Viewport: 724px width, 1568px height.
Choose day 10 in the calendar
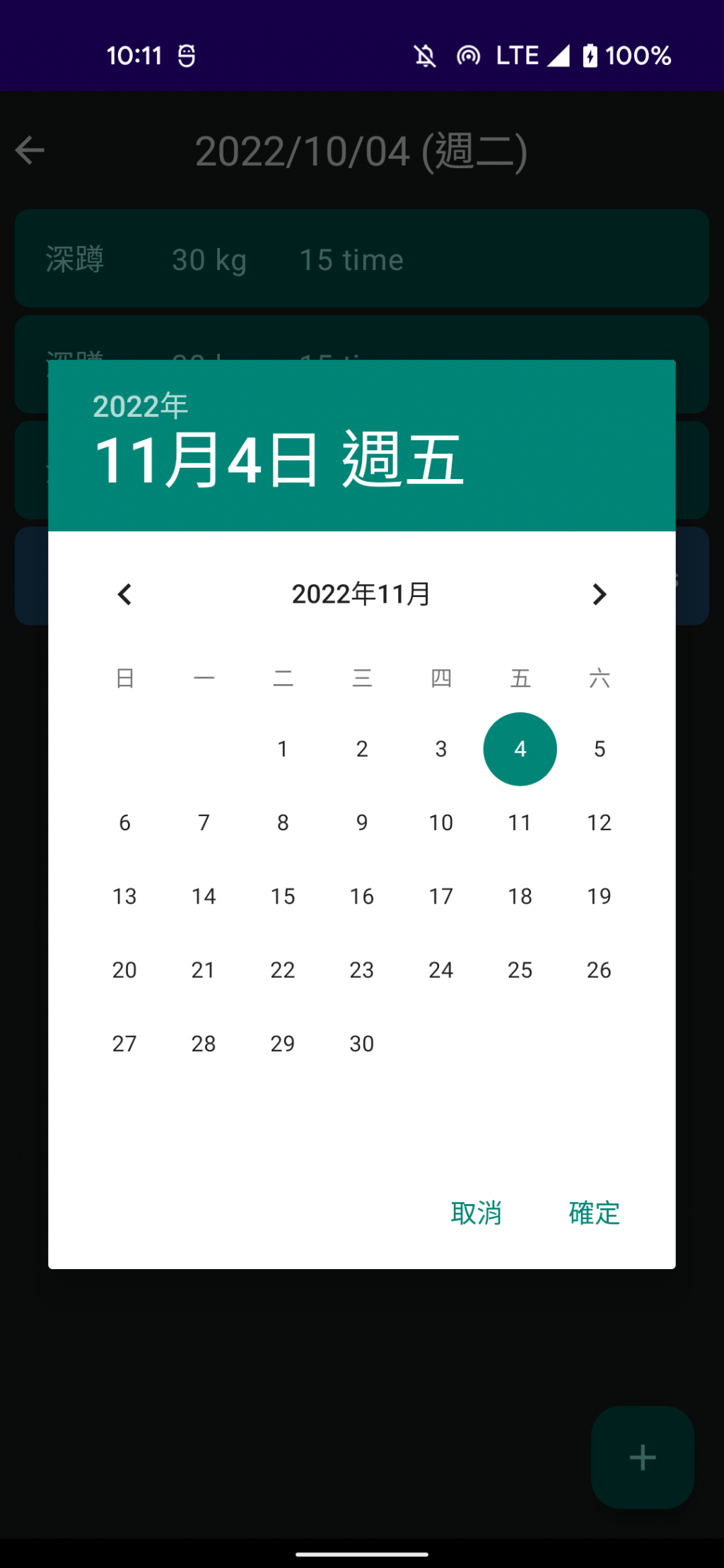[440, 823]
